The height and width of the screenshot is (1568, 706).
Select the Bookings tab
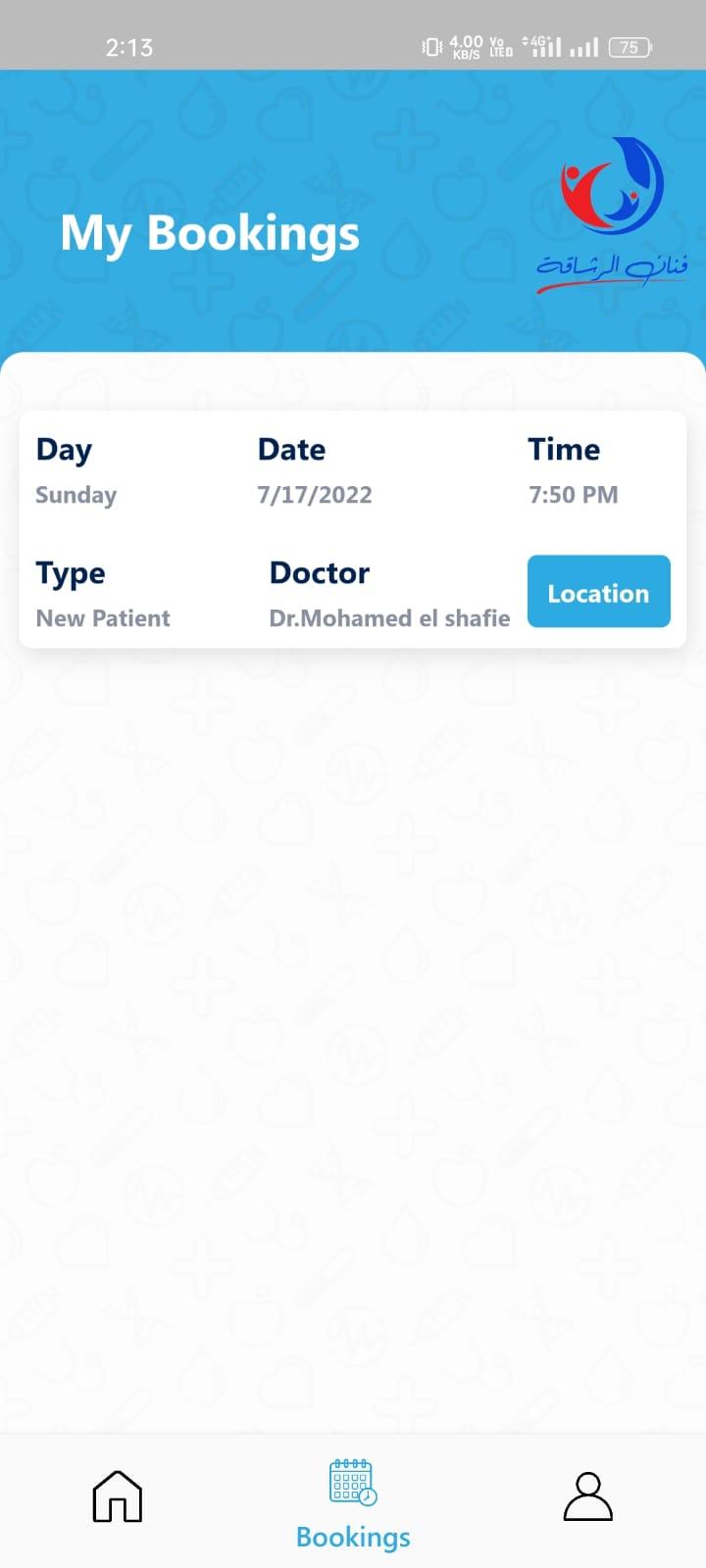tap(353, 1503)
